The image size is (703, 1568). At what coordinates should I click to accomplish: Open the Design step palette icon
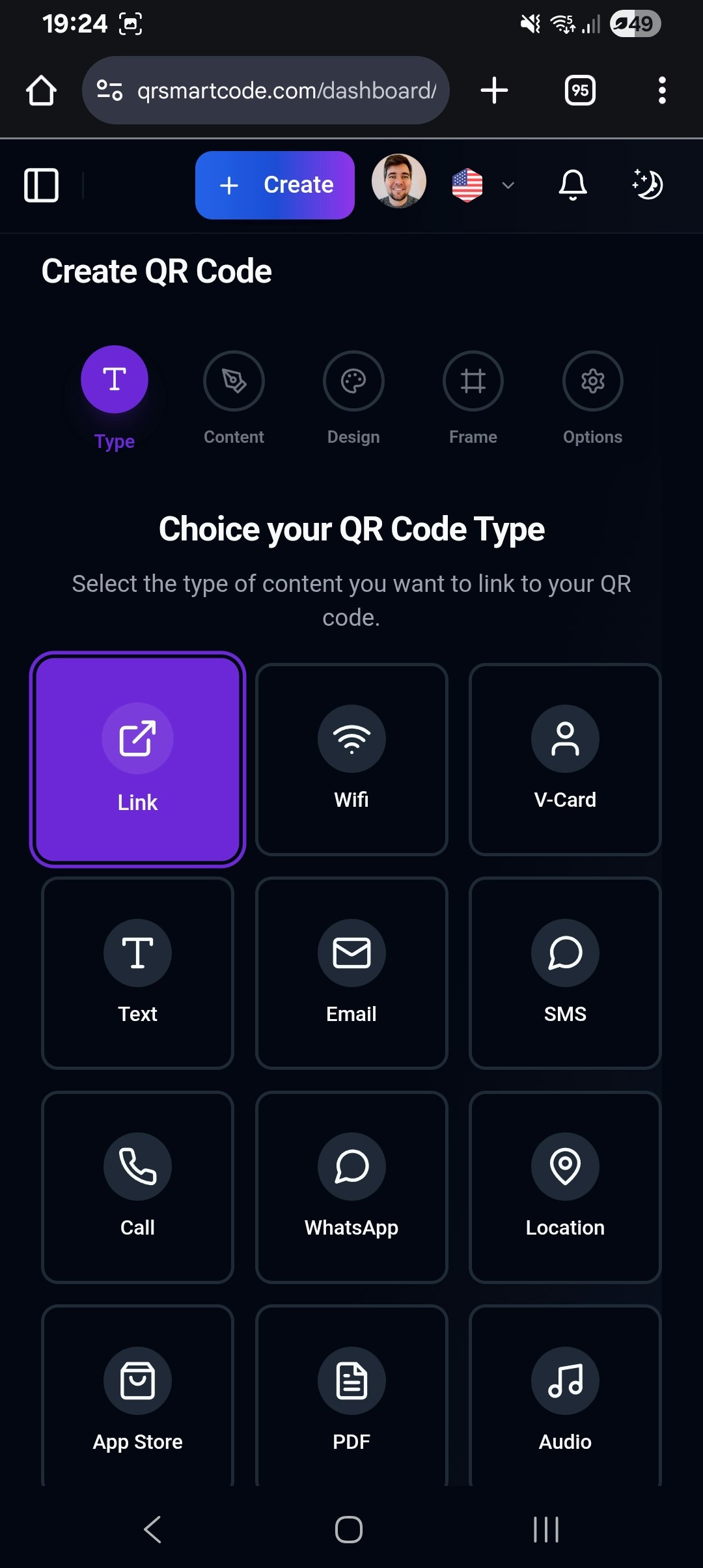(x=353, y=382)
